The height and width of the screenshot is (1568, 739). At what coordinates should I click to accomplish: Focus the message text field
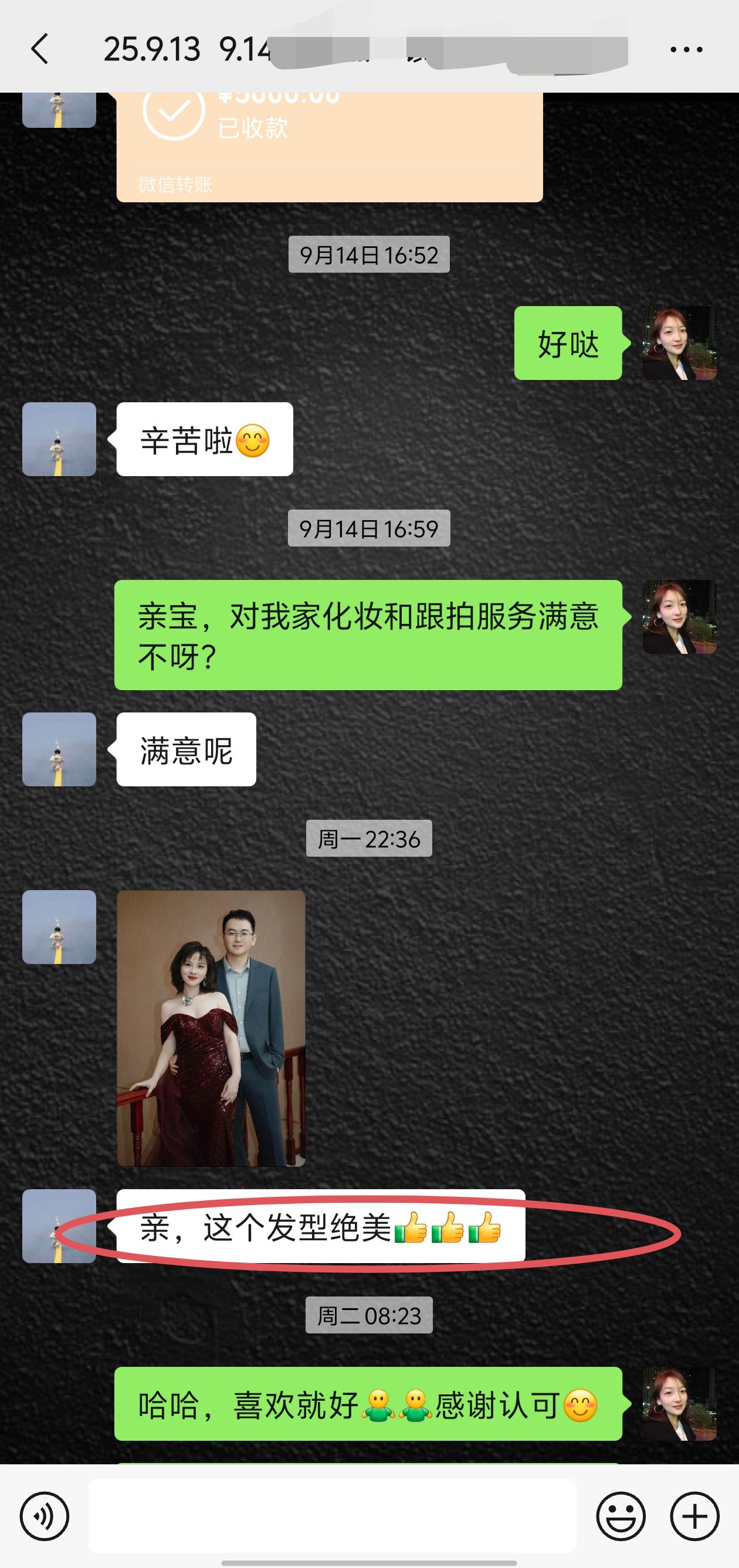coord(332,1515)
